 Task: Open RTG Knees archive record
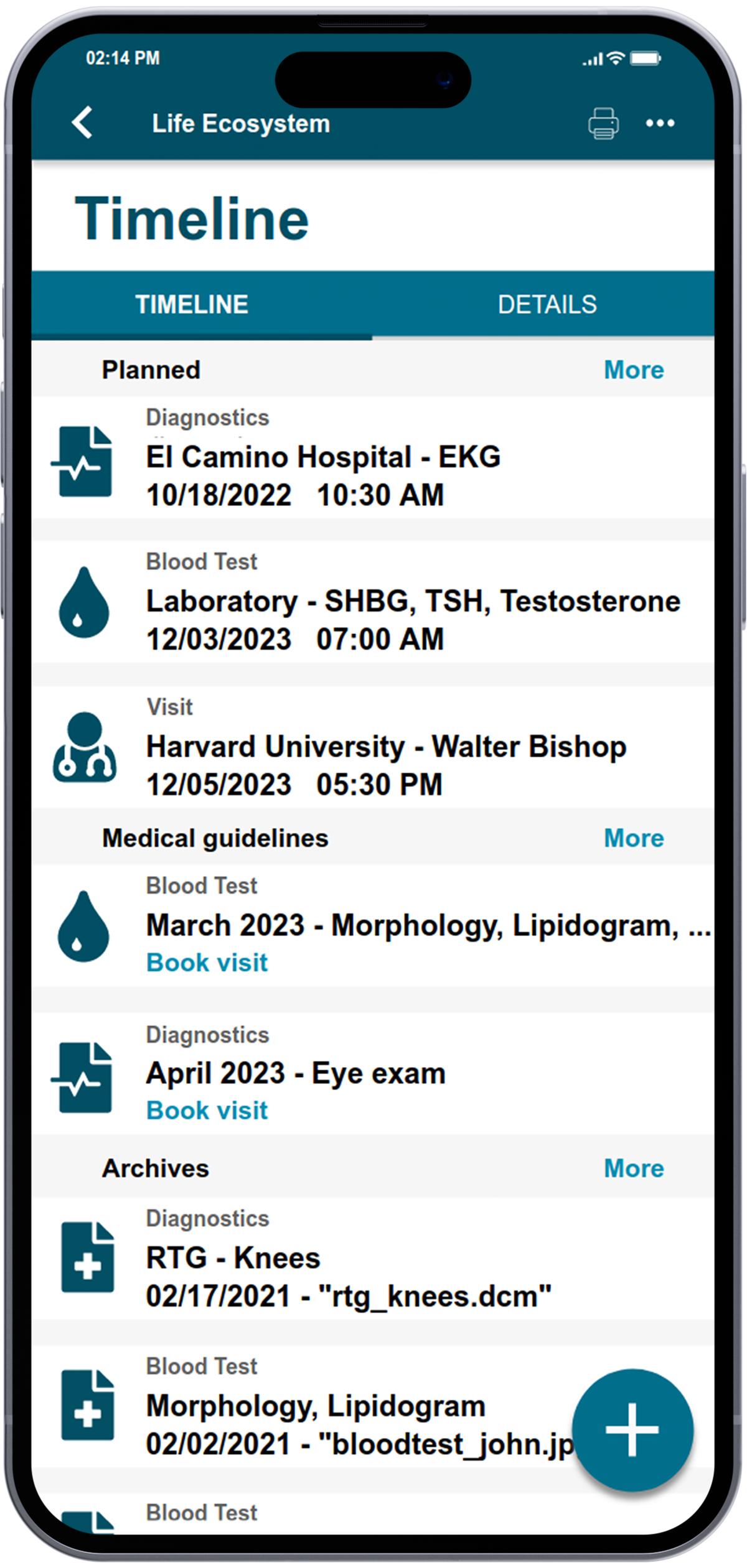point(373,1258)
